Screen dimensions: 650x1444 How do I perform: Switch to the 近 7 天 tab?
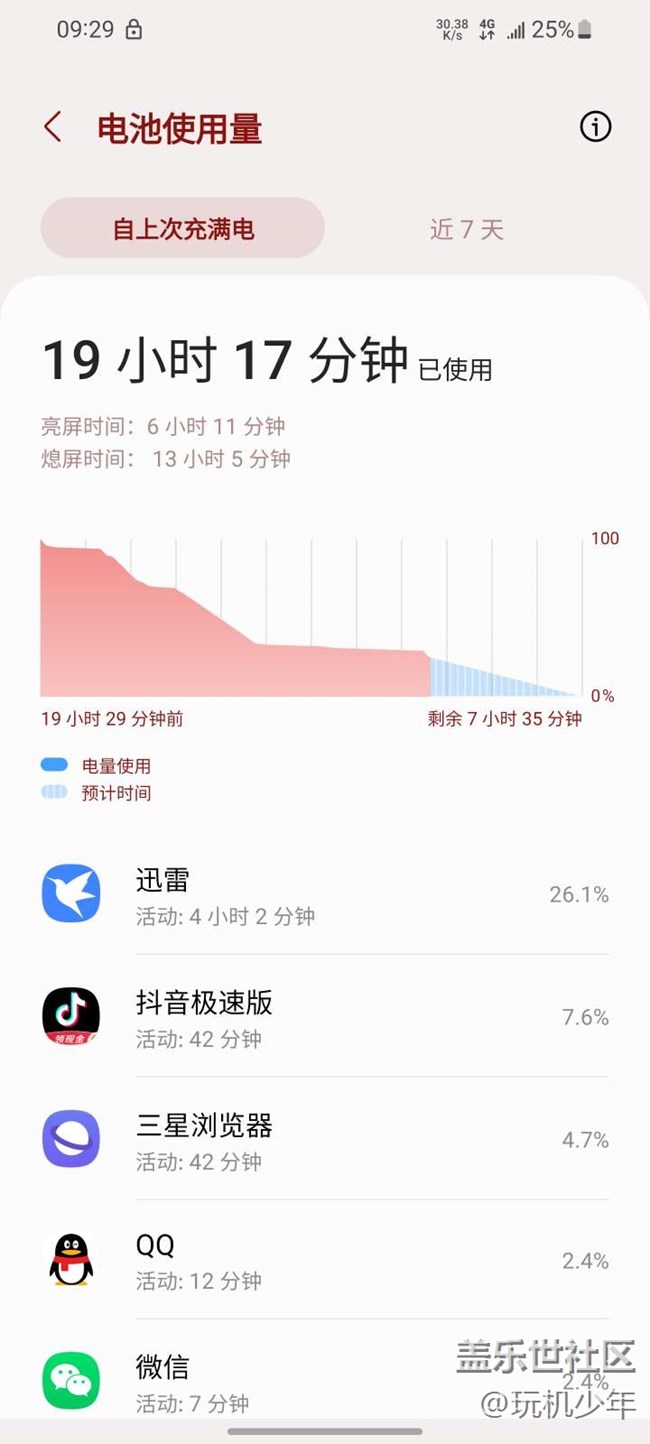click(467, 229)
